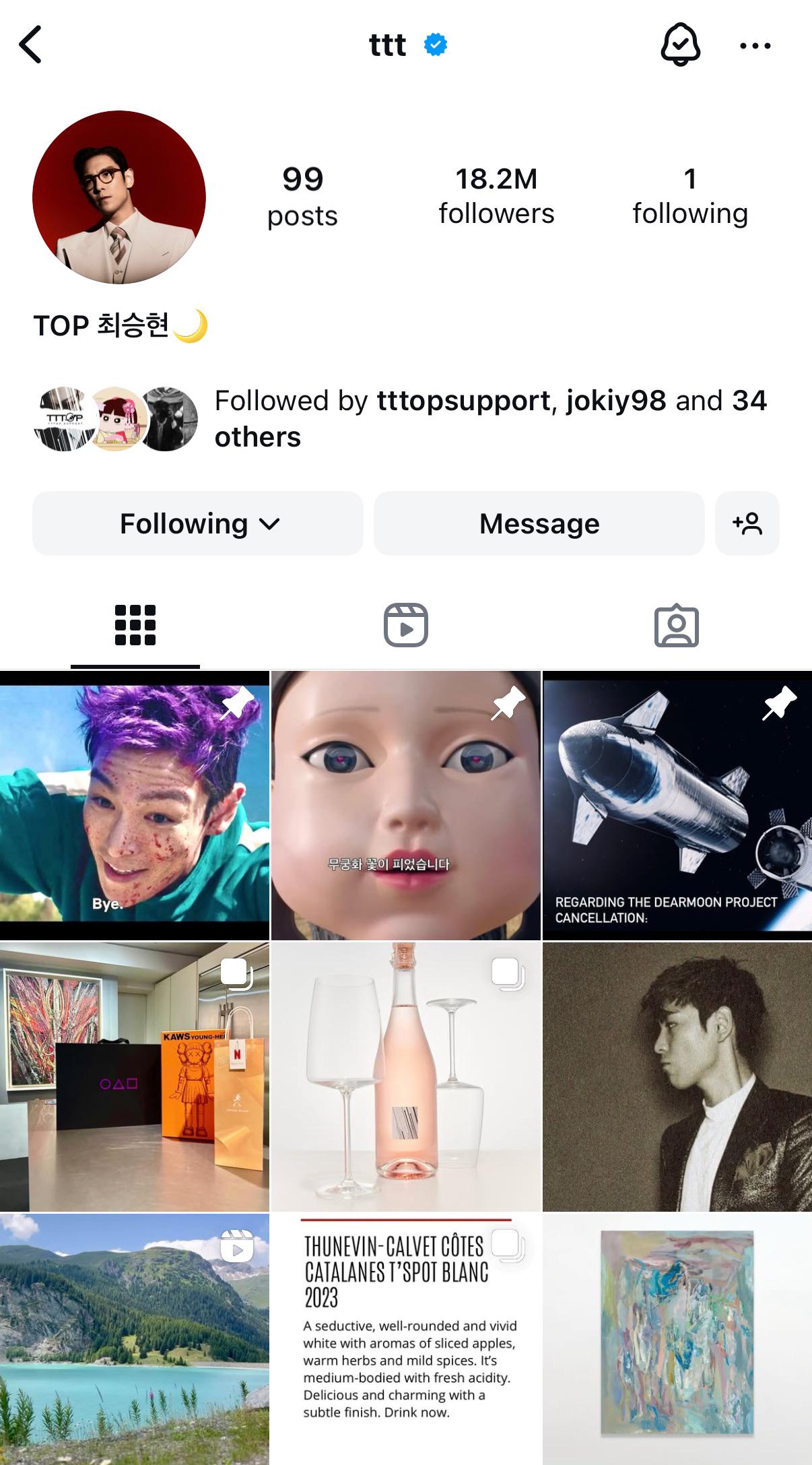Expand the Following dropdown button
Image resolution: width=812 pixels, height=1465 pixels.
click(x=198, y=523)
